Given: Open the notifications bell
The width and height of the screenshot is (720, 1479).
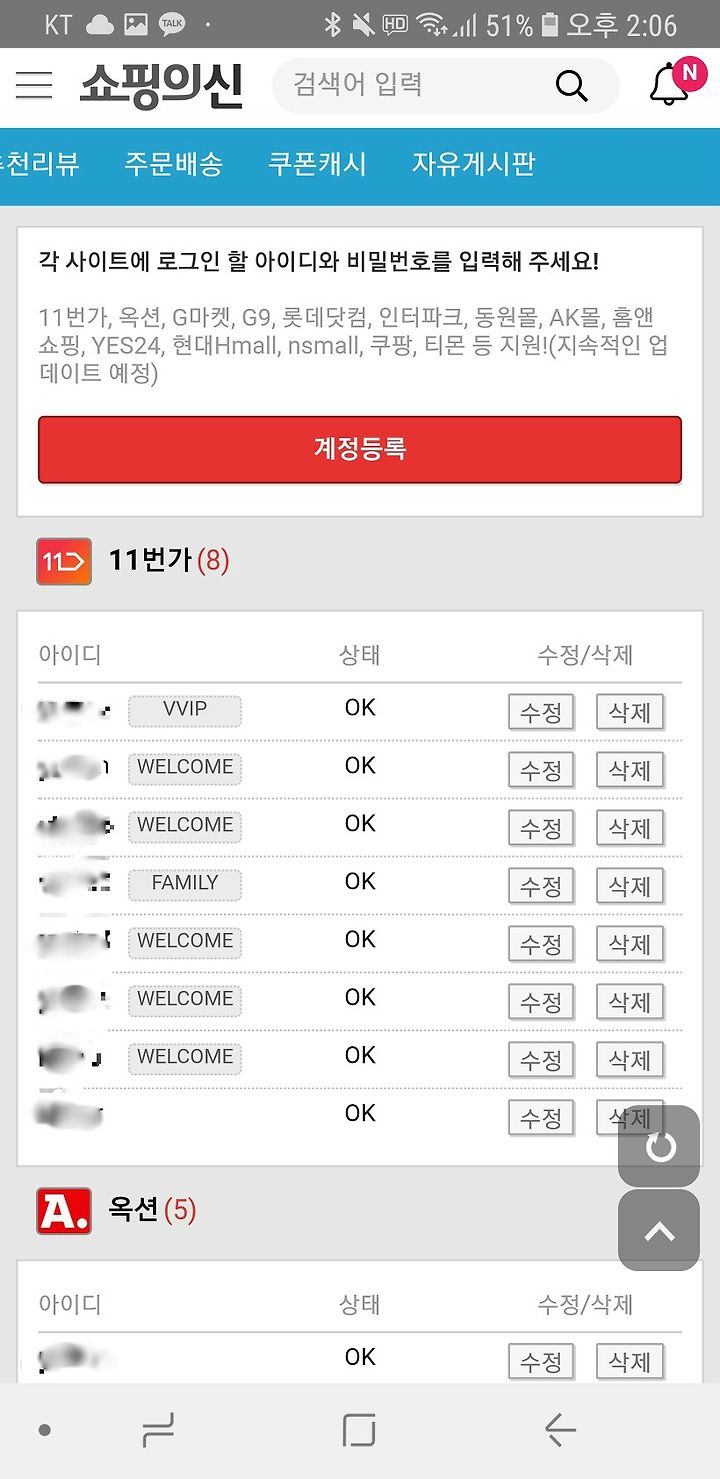Looking at the screenshot, I should [671, 84].
